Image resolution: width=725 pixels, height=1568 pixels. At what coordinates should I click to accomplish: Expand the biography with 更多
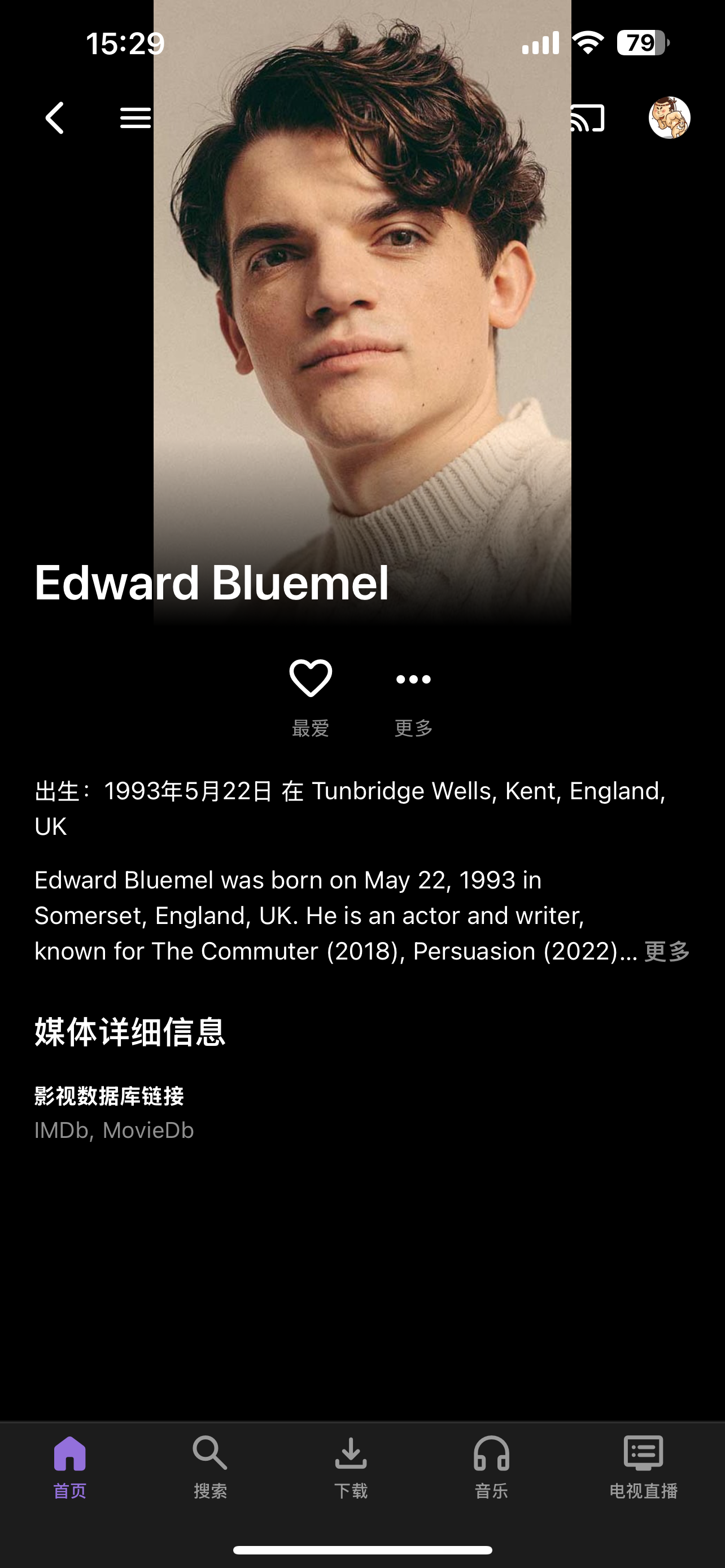[667, 952]
